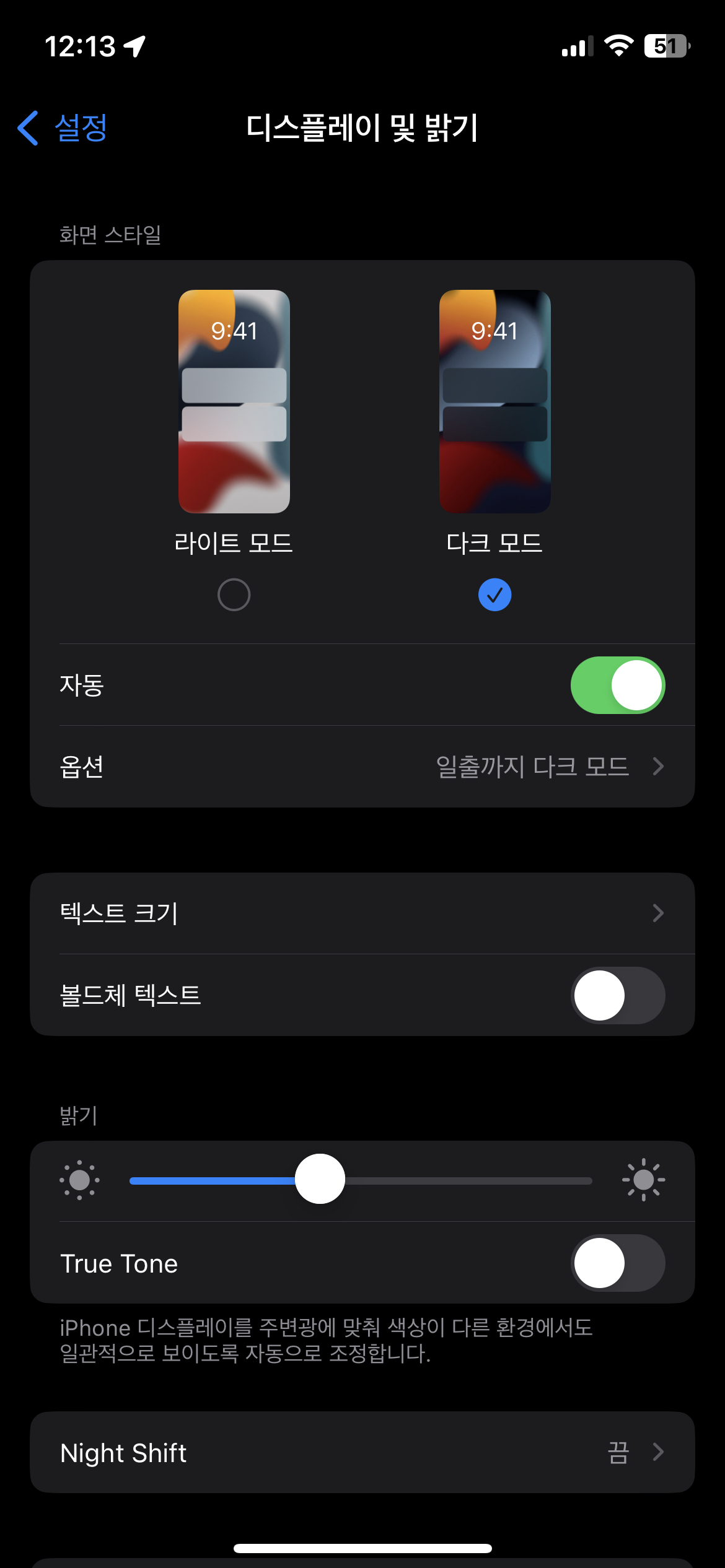
Task: Select the 라이트 모드 radio button
Action: pos(234,593)
